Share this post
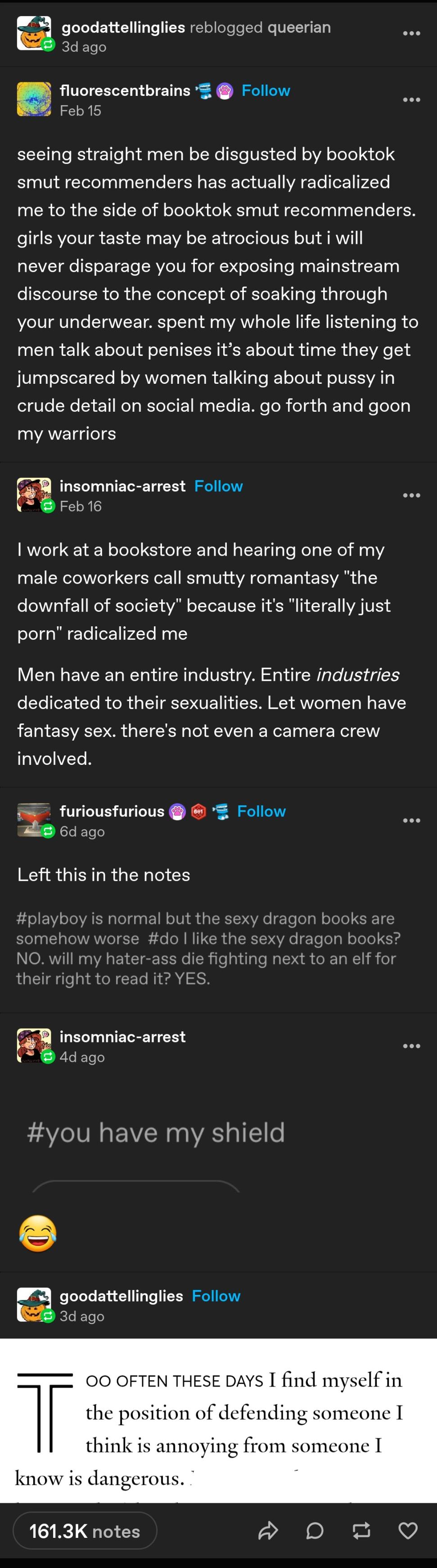The width and height of the screenshot is (437, 1568). click(268, 1531)
